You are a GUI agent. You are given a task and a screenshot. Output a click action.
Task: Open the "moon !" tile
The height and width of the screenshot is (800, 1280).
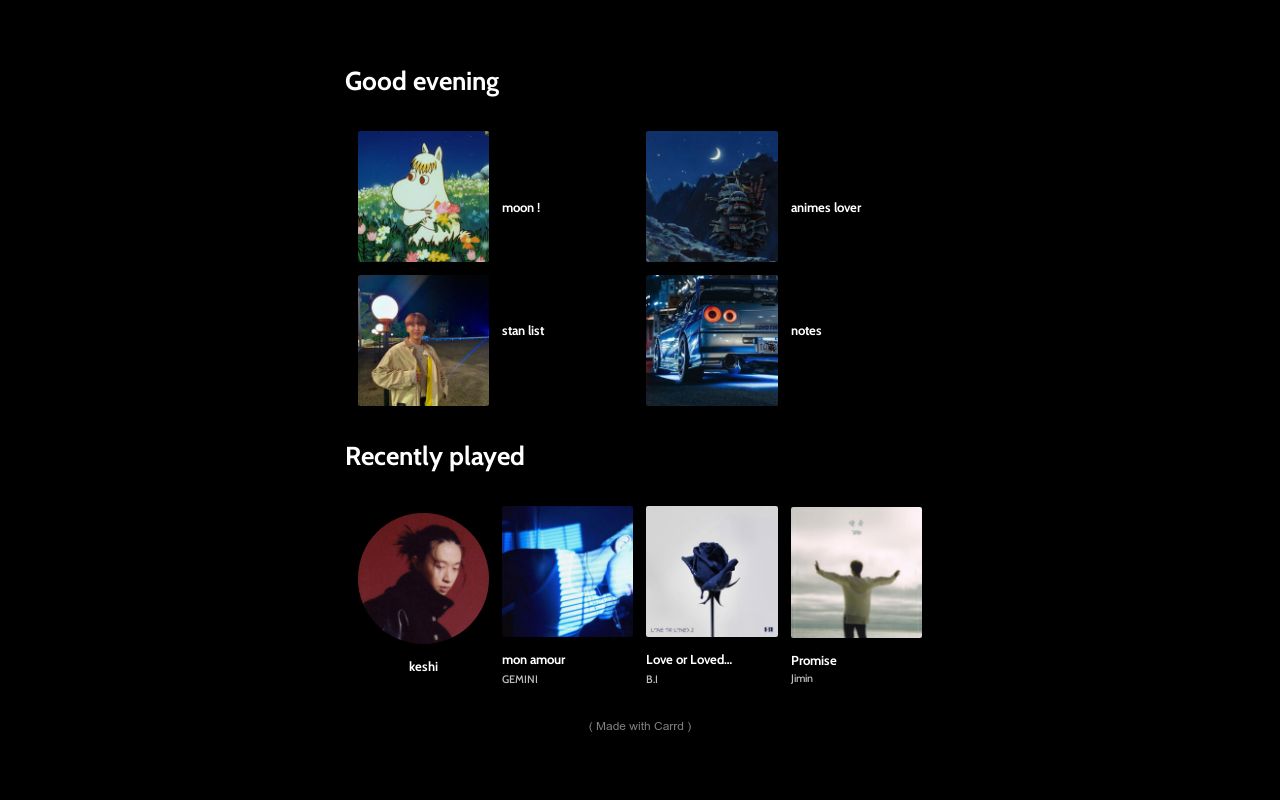[423, 197]
